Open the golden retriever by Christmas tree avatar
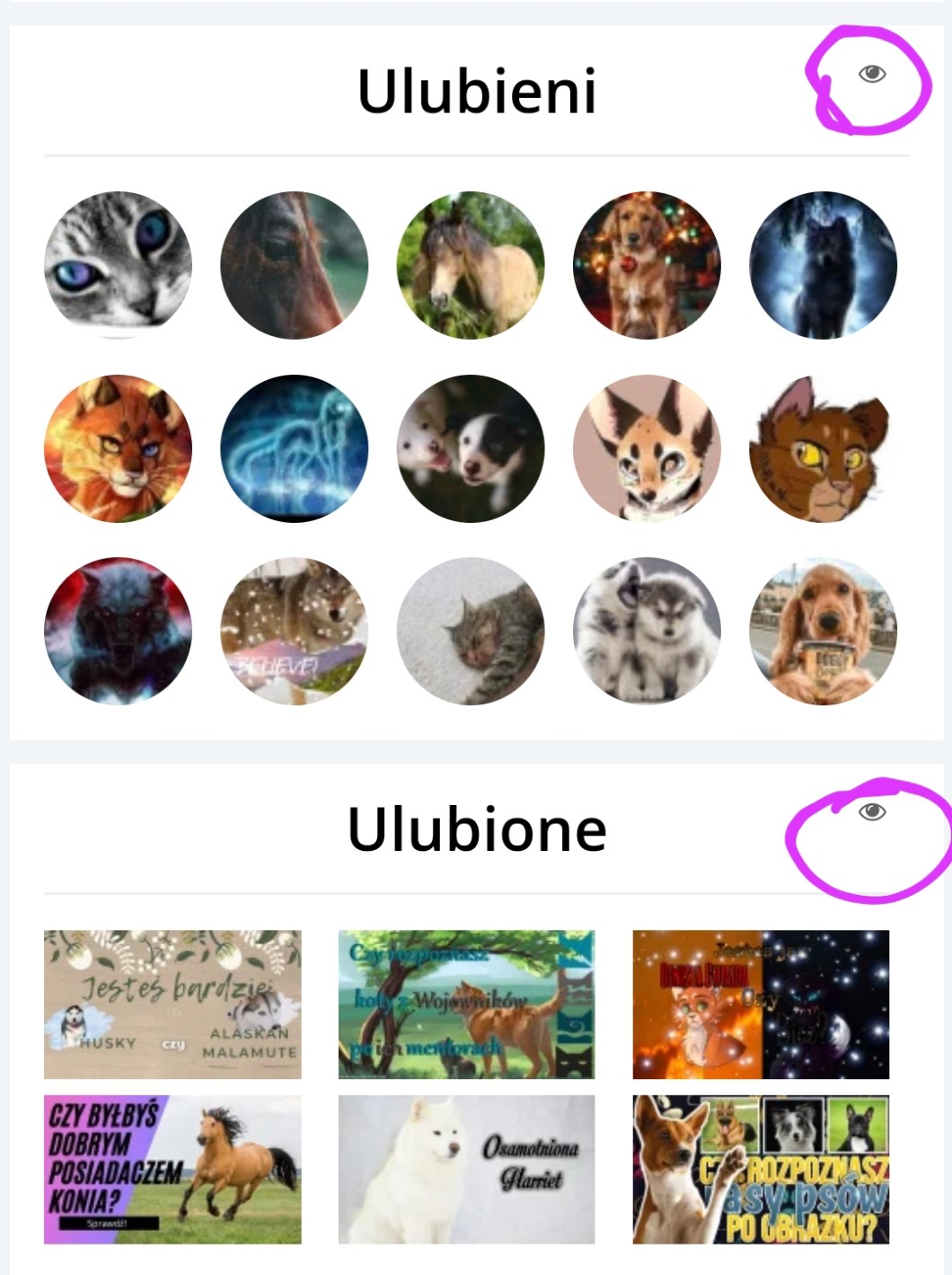Screen dimensions: 952x1275 (x=647, y=265)
